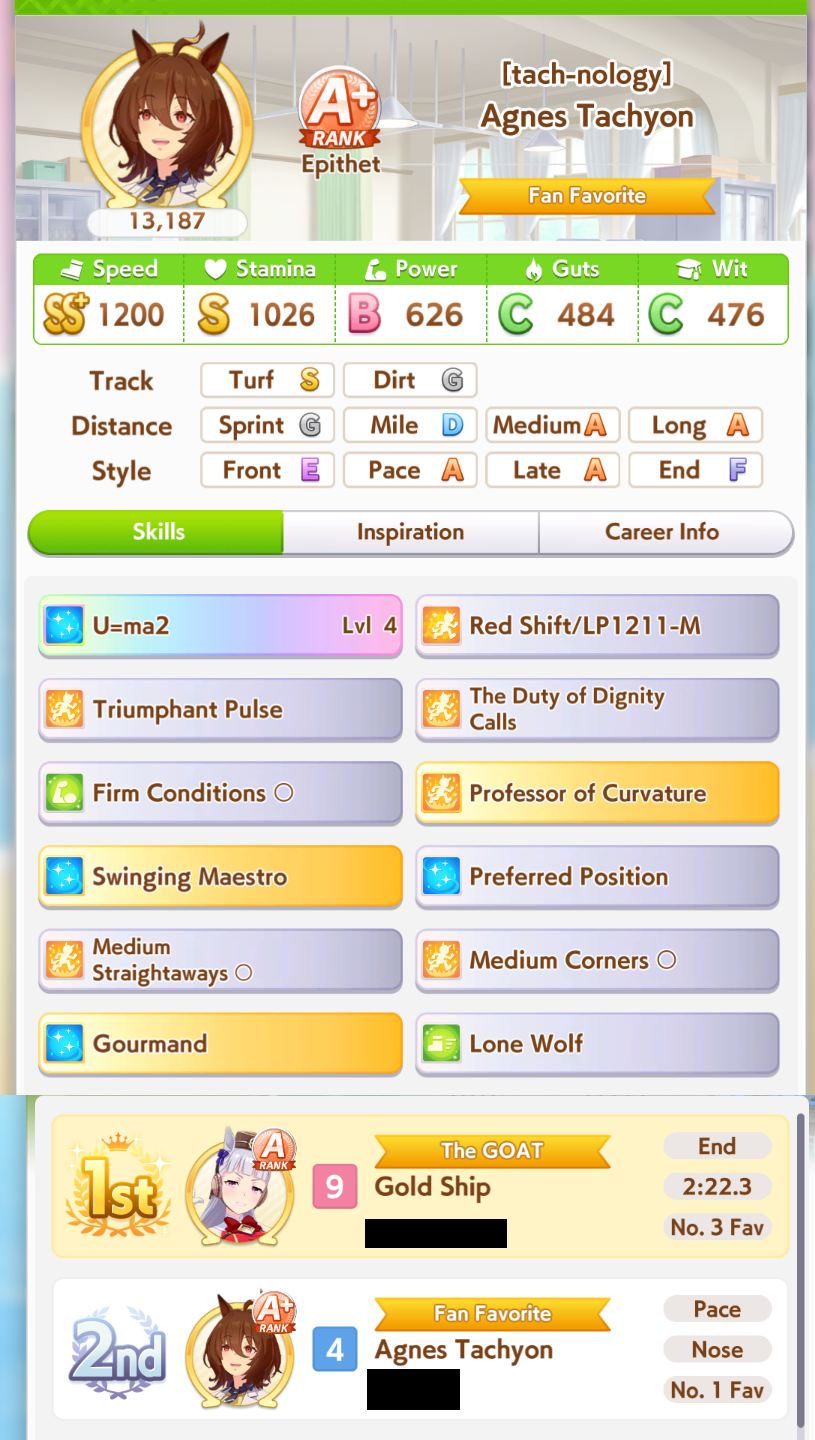The width and height of the screenshot is (815, 1440).
Task: View details of the U=ma2 skill
Action: click(x=220, y=626)
